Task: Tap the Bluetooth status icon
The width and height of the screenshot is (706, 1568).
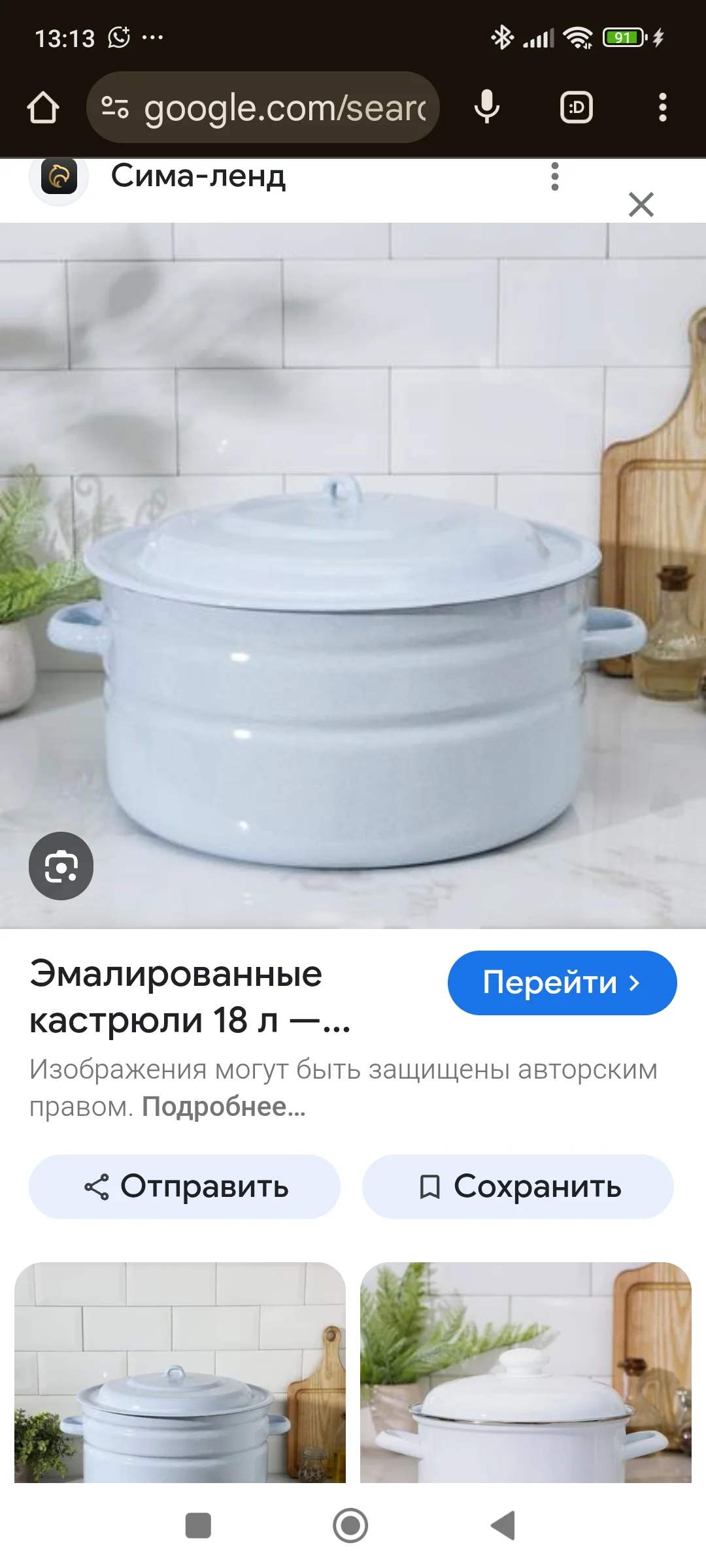Action: click(x=503, y=37)
